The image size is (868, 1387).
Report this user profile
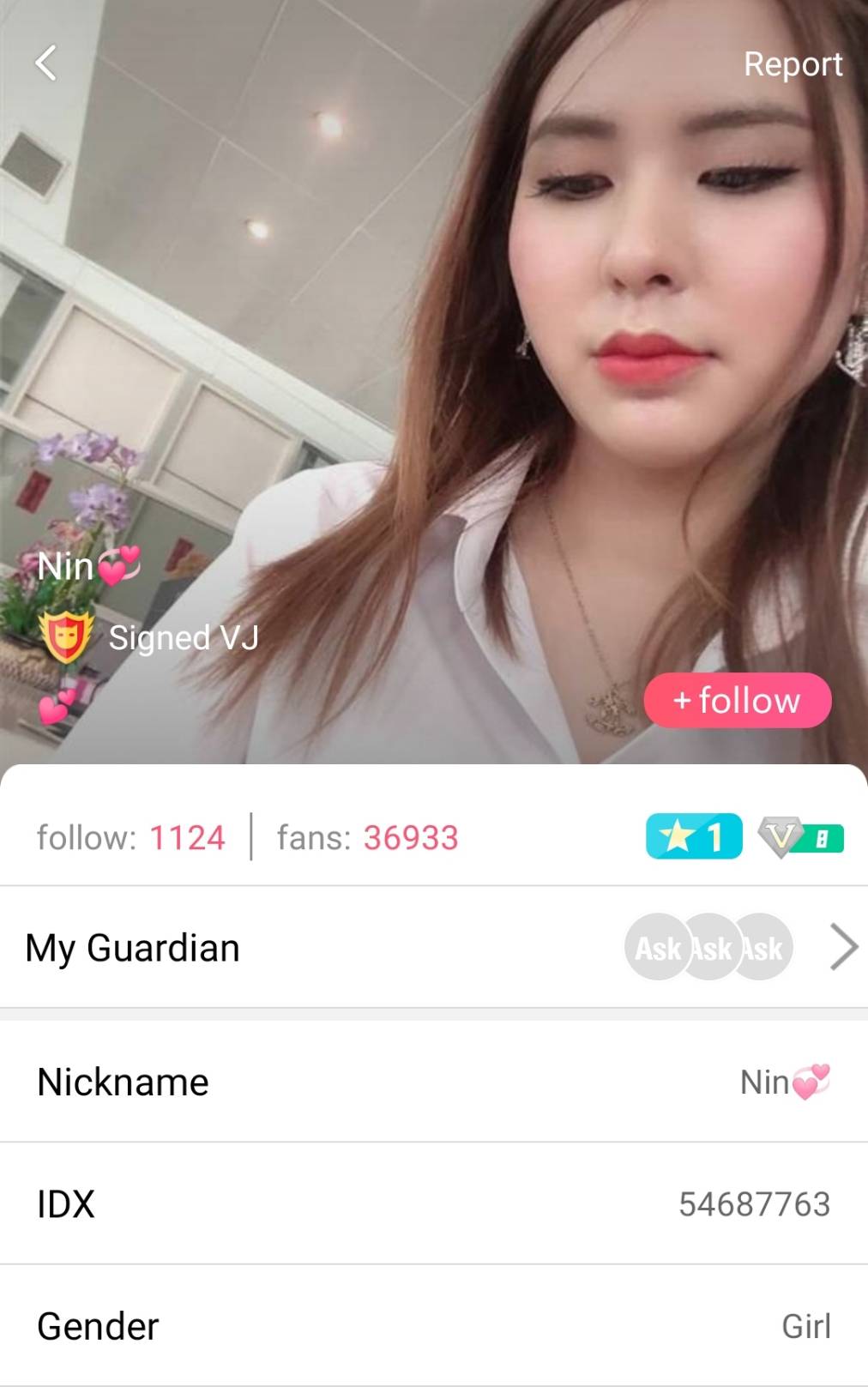792,64
